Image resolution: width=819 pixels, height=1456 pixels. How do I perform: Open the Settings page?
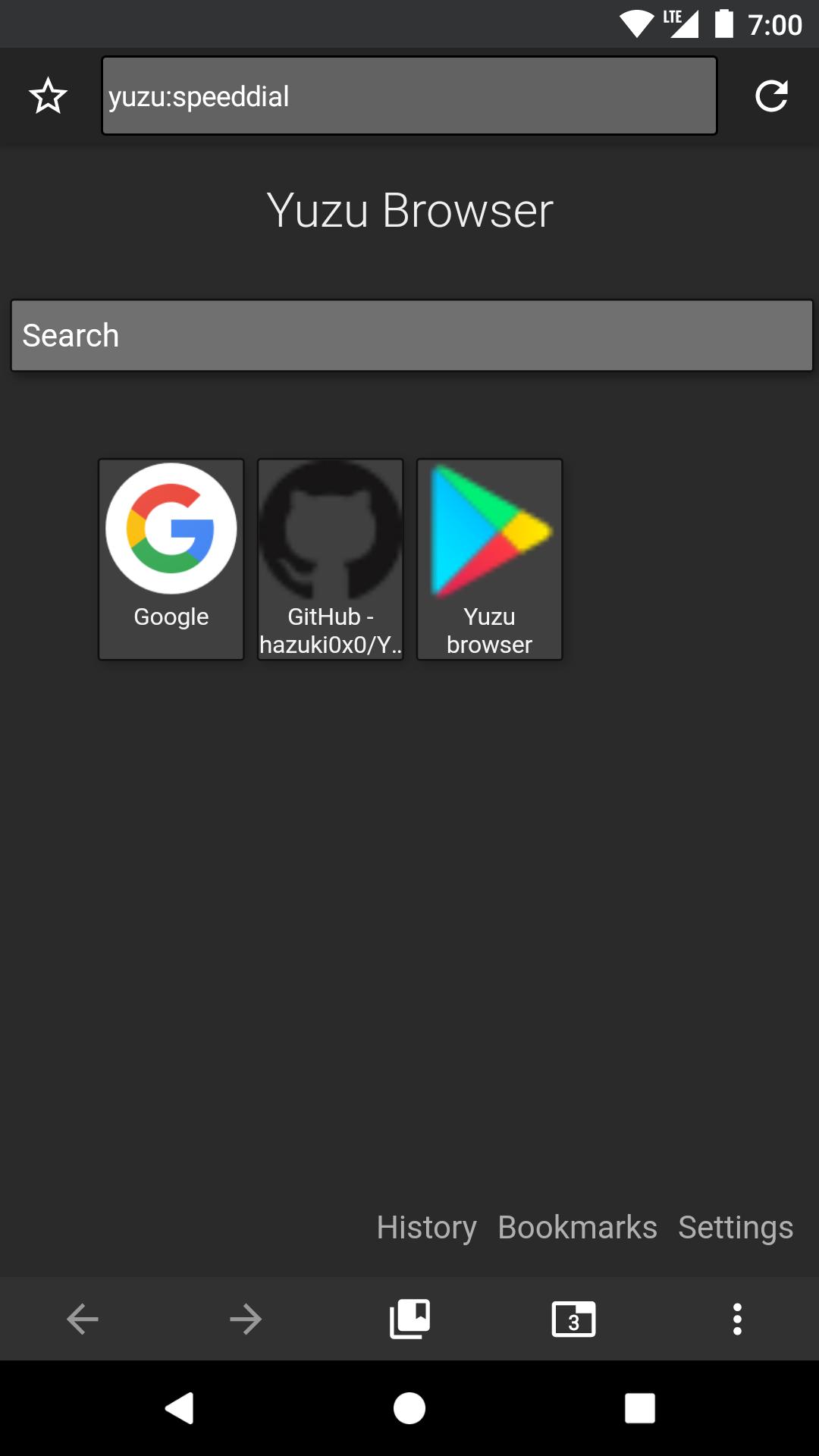tap(735, 1228)
